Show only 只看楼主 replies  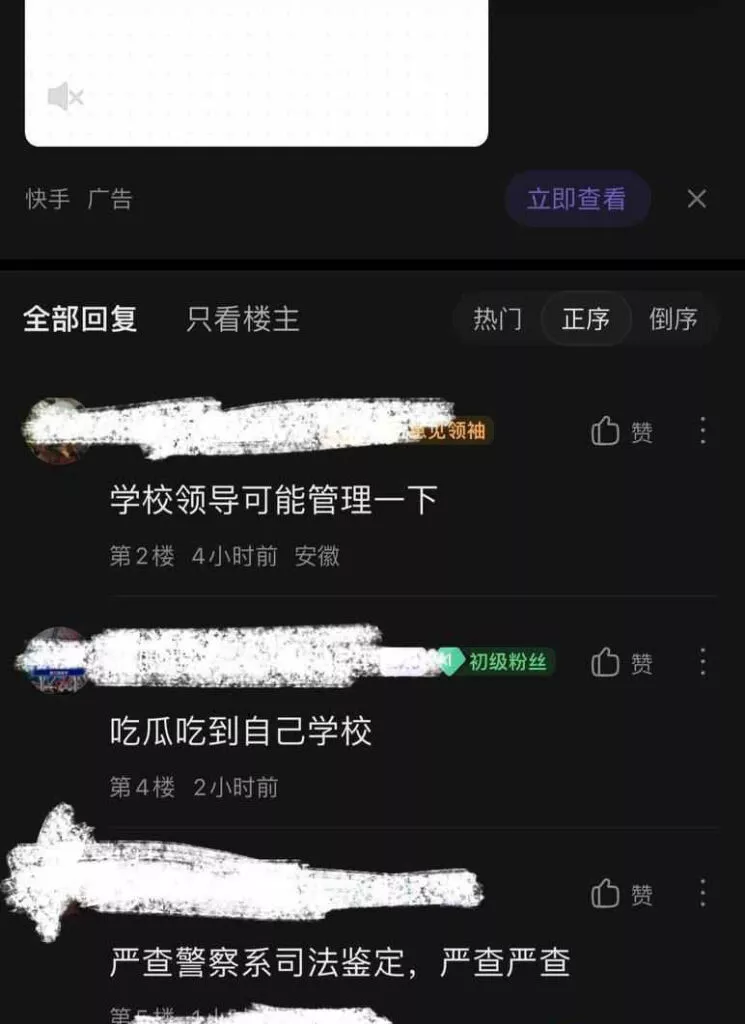click(x=243, y=319)
